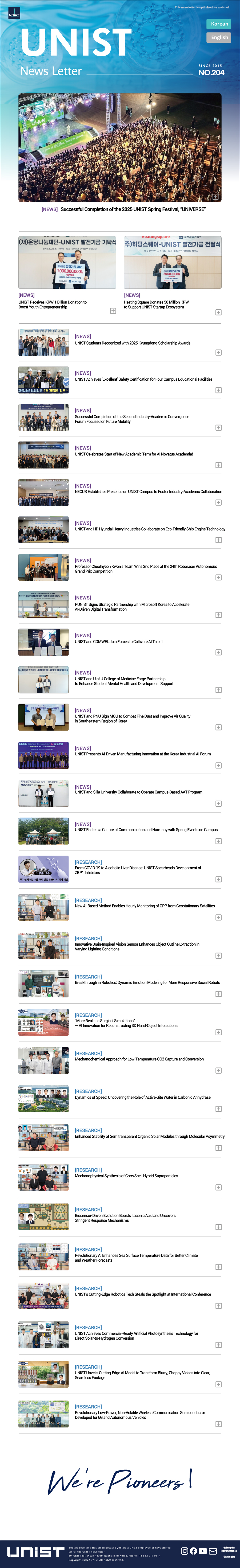Image resolution: width=240 pixels, height=1568 pixels.
Task: Go to UNIST's YouTube channel
Action: (203, 1551)
